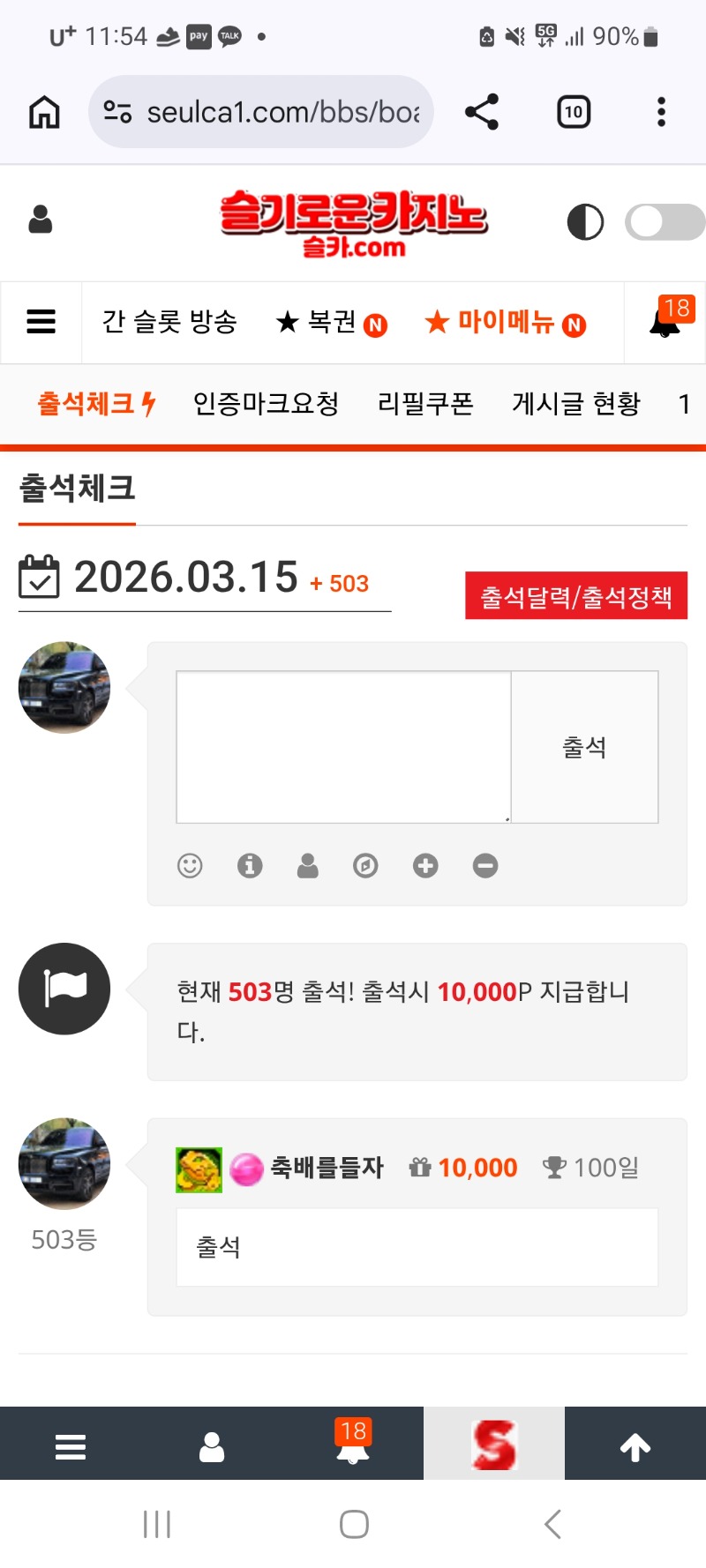Focus the attendance comment text box
Image resolution: width=706 pixels, height=1568 pixels.
tap(343, 747)
